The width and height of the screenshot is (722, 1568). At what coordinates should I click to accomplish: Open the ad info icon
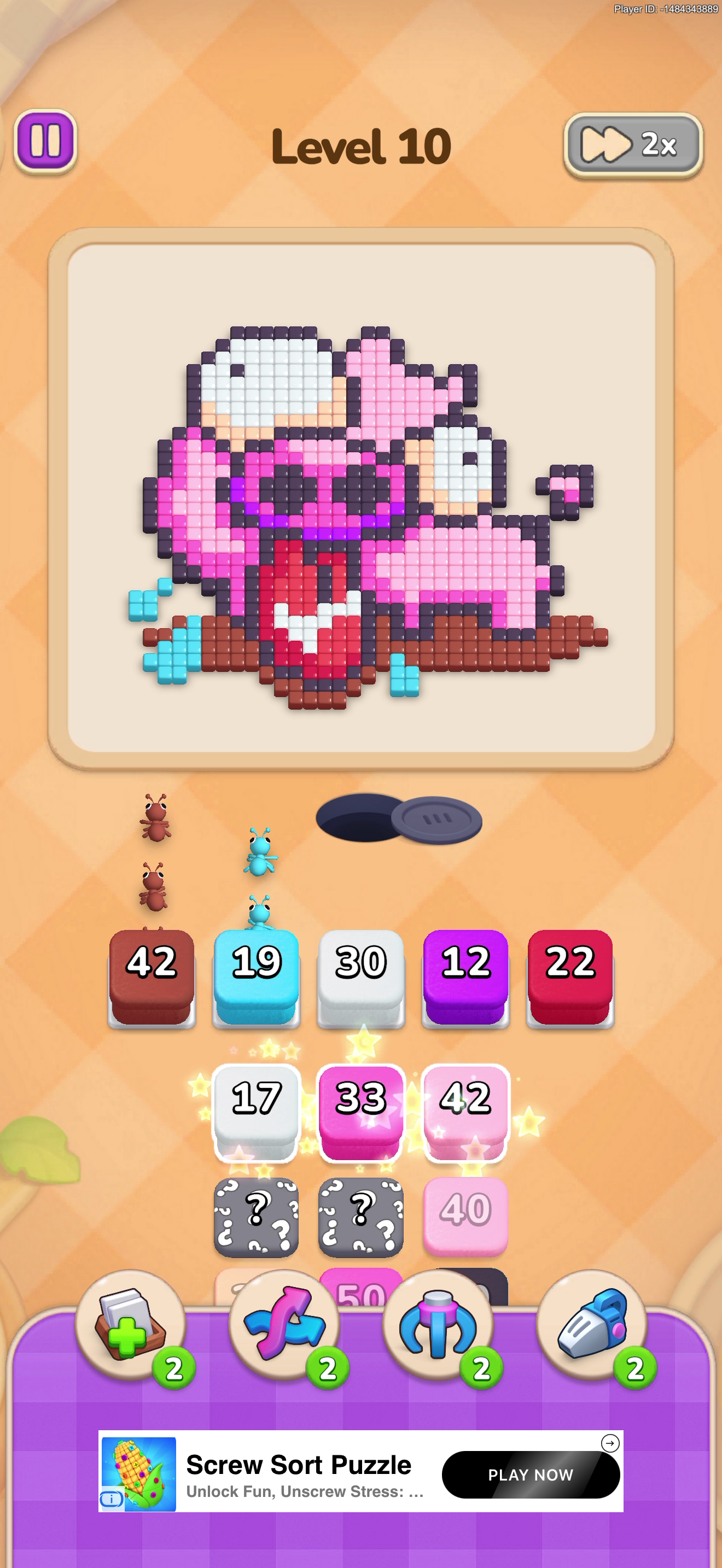click(112, 1498)
